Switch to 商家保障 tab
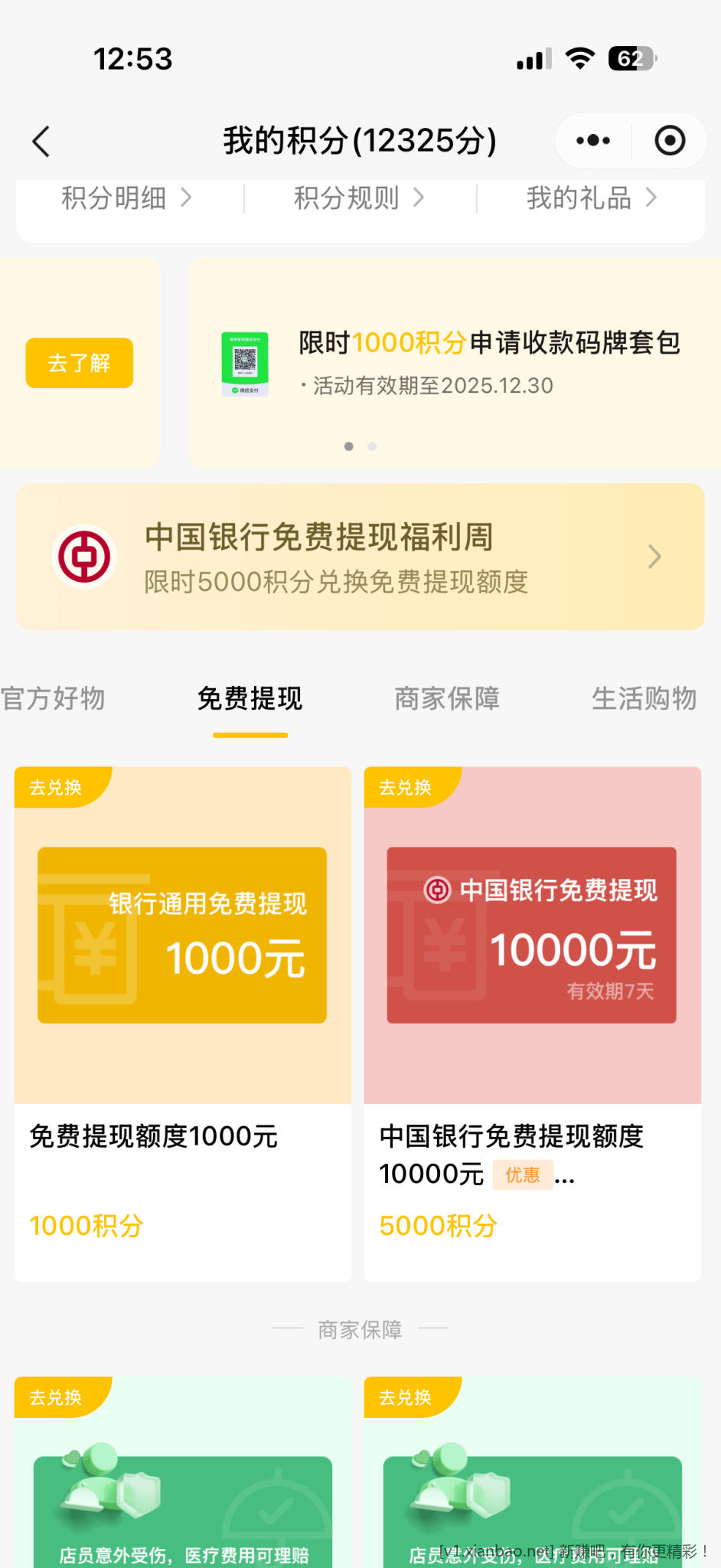 pos(448,698)
